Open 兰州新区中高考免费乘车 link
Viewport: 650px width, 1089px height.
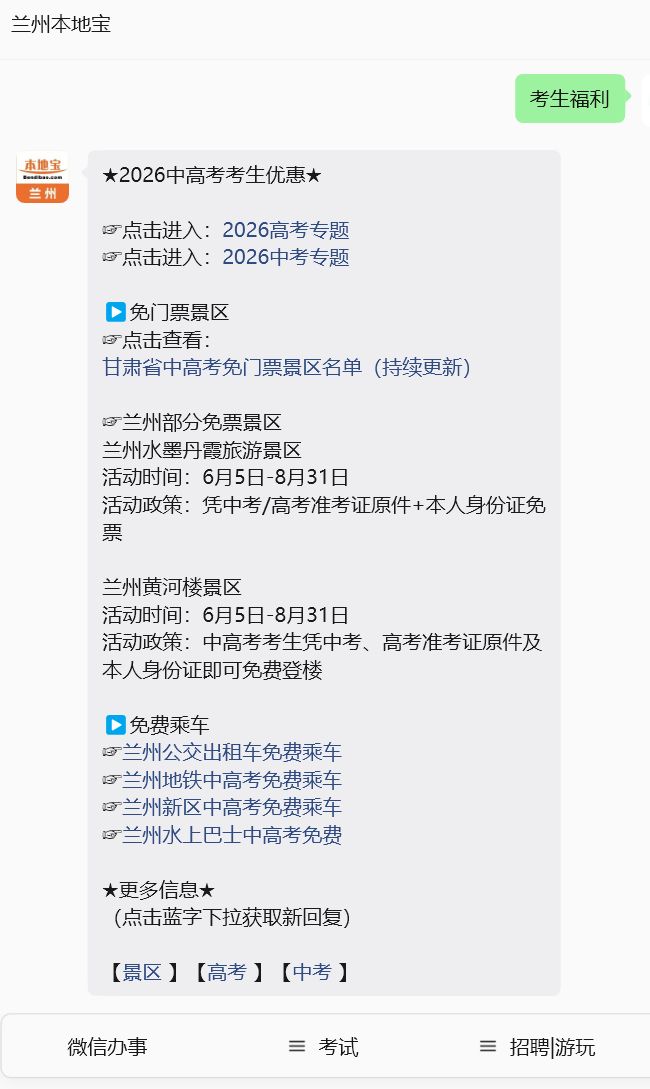[232, 807]
